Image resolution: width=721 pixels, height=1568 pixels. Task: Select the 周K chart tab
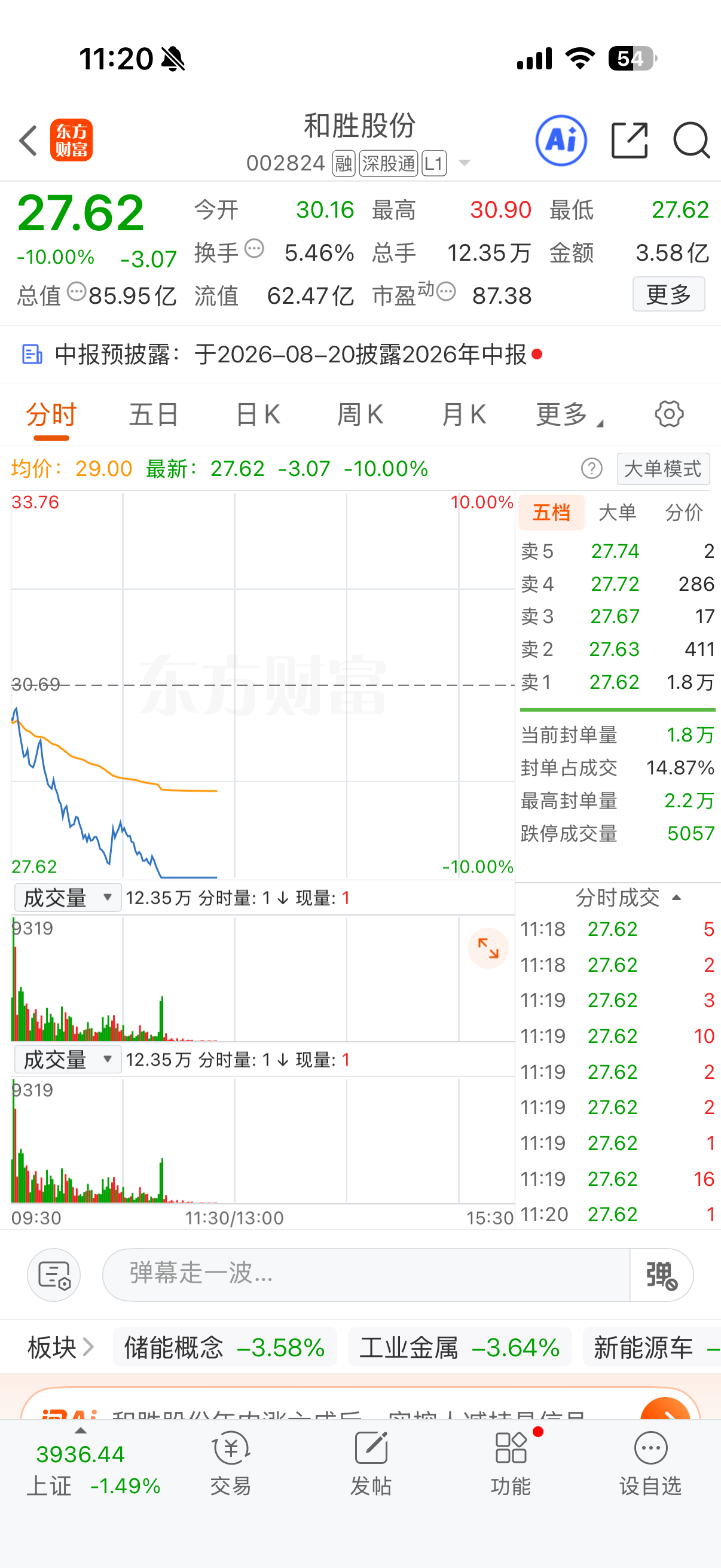point(360,415)
